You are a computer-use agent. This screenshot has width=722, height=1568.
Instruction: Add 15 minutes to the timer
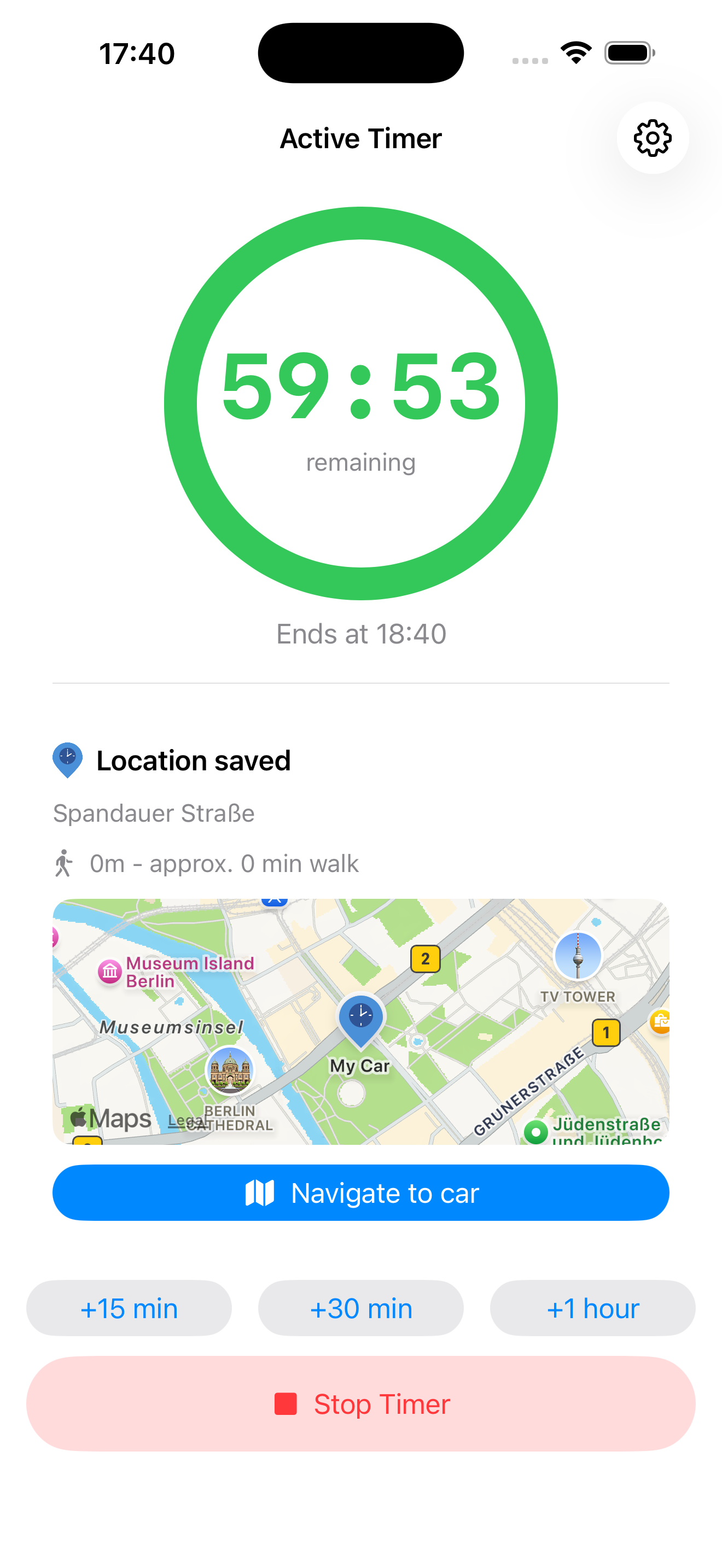(x=129, y=1308)
